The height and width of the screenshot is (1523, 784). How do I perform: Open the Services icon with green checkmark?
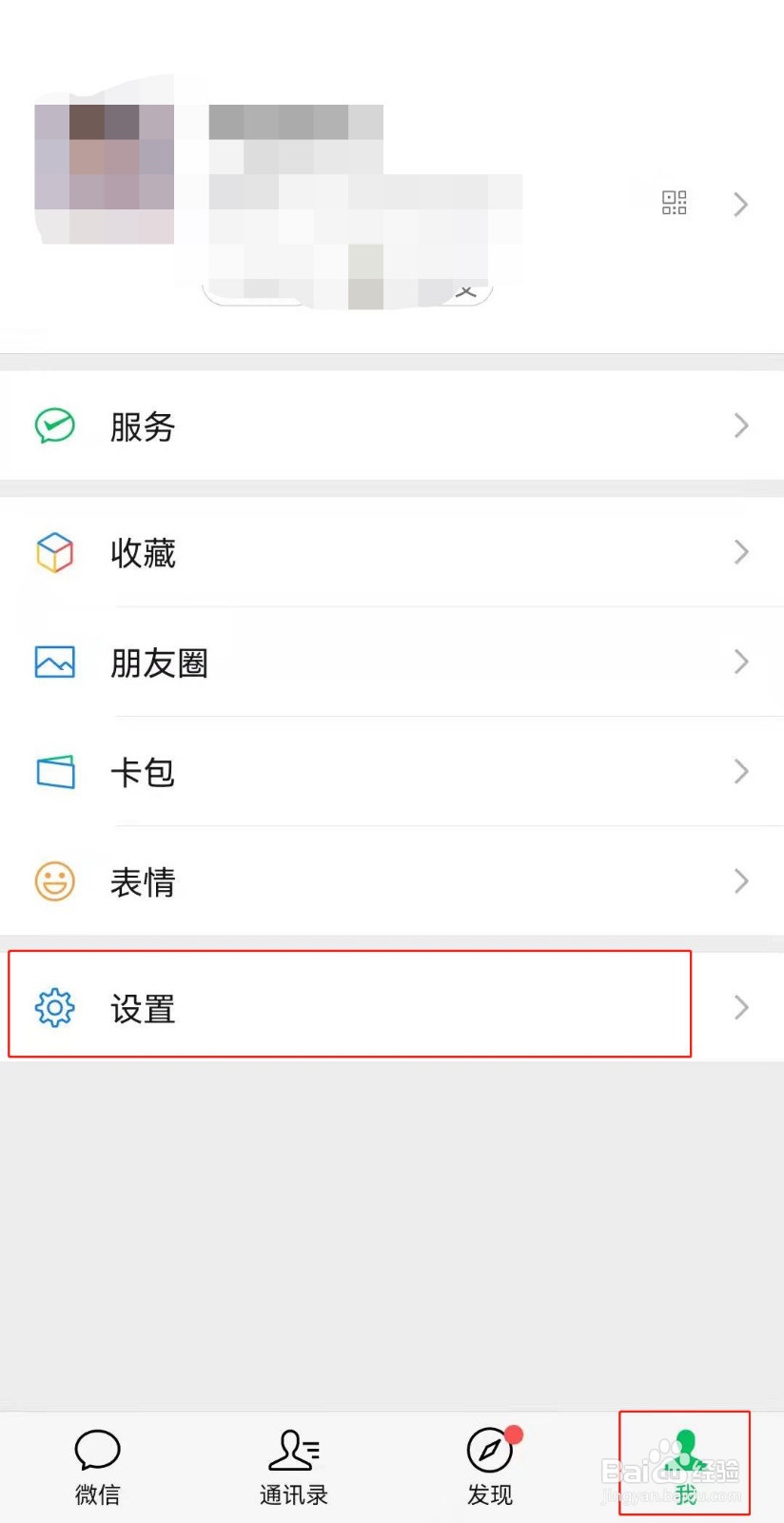(x=54, y=425)
